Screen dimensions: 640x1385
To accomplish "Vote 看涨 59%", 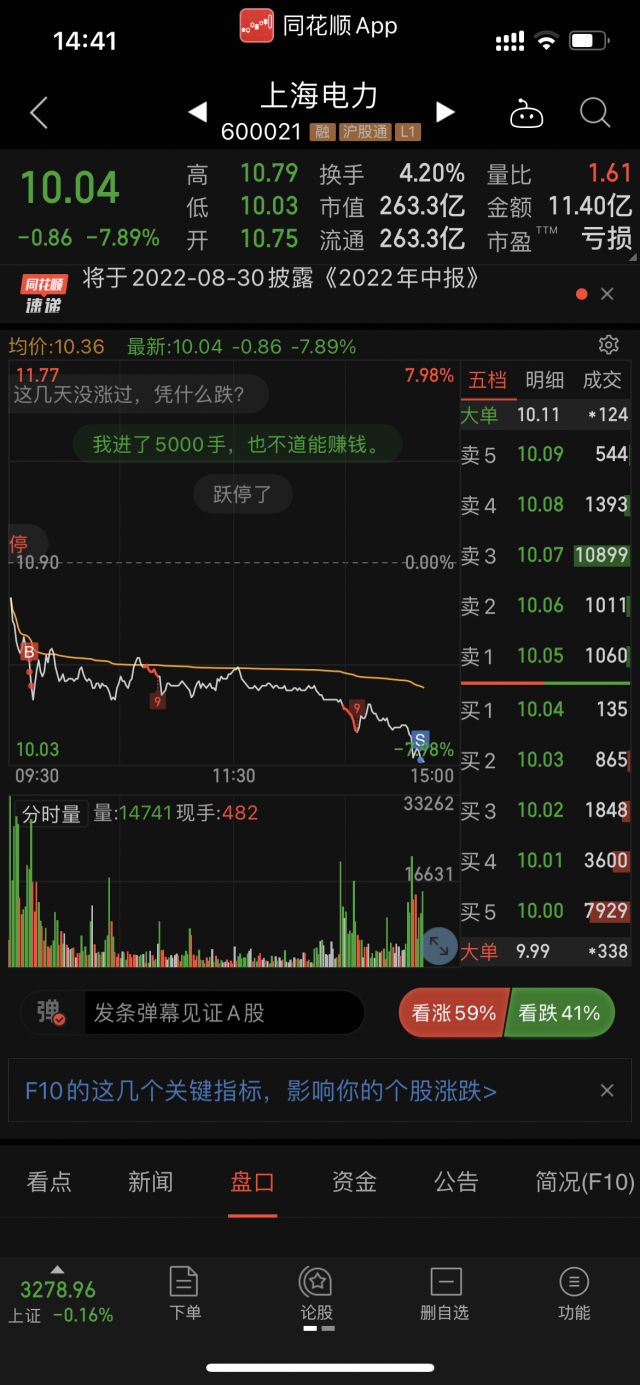I will coord(452,1012).
